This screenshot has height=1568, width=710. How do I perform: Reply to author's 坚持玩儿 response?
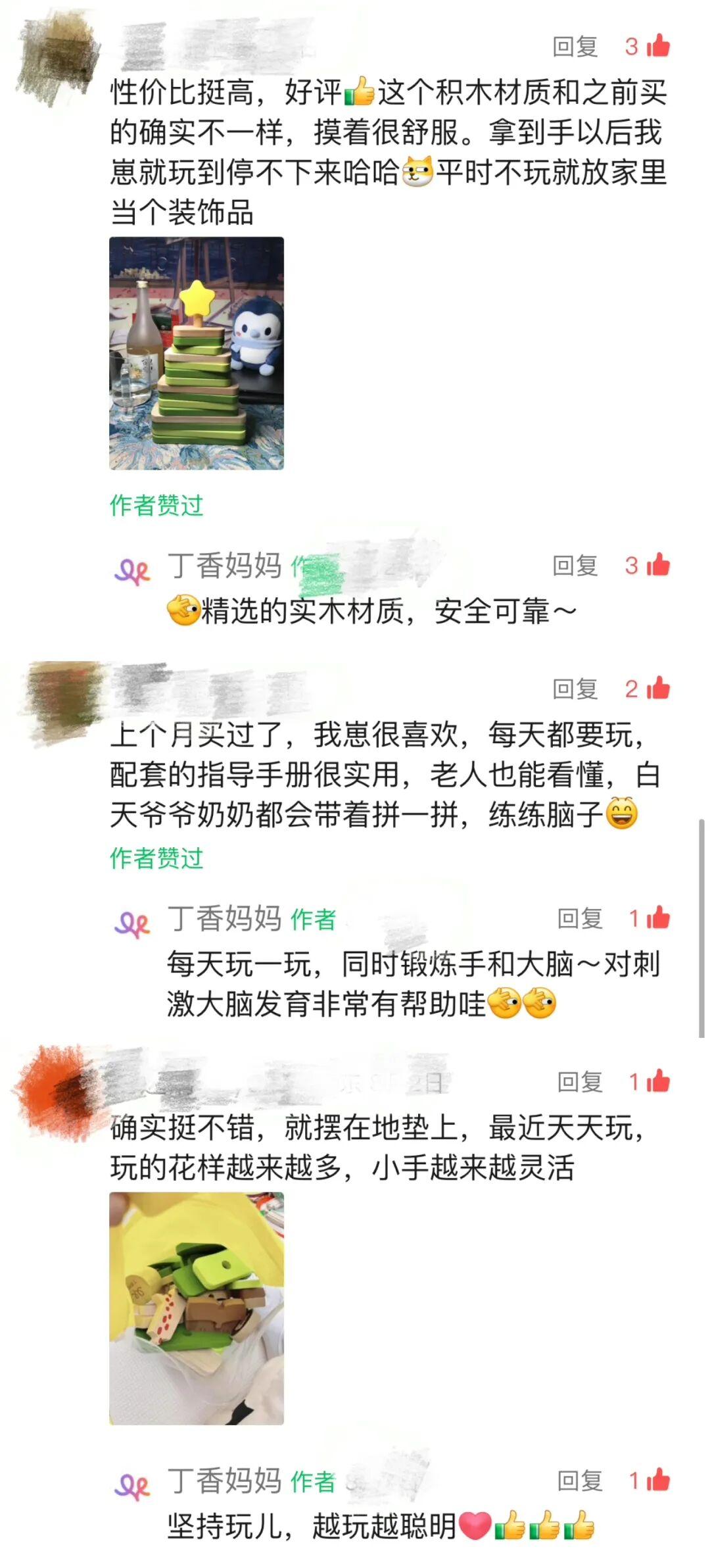tap(579, 1481)
